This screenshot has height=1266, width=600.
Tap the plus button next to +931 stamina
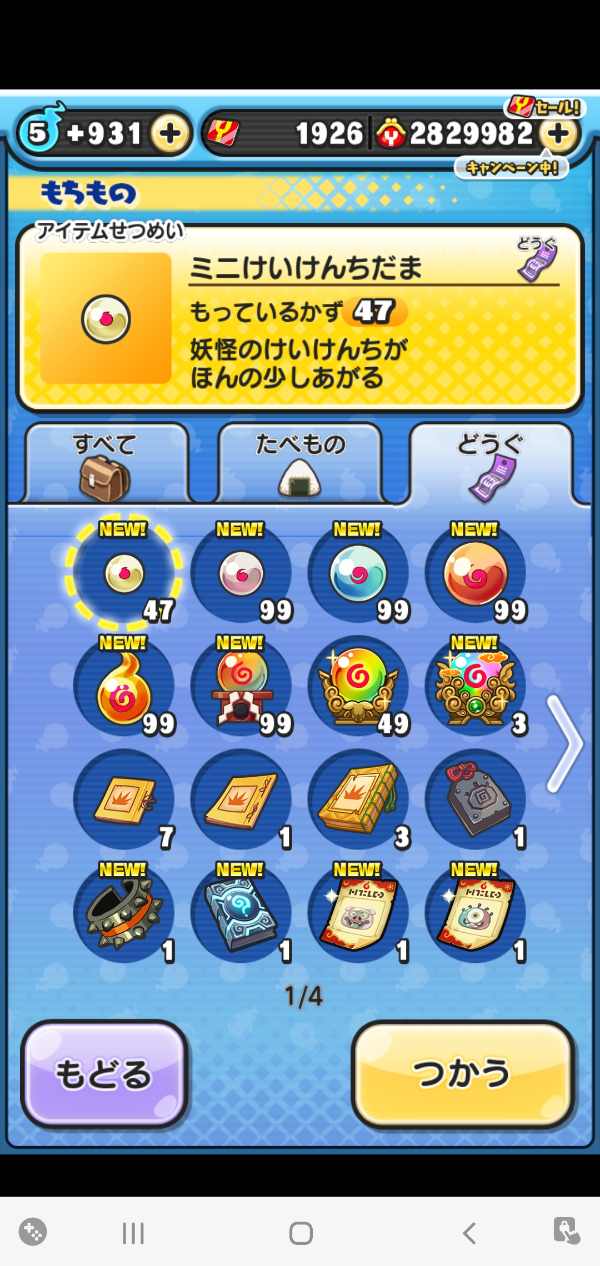click(171, 133)
